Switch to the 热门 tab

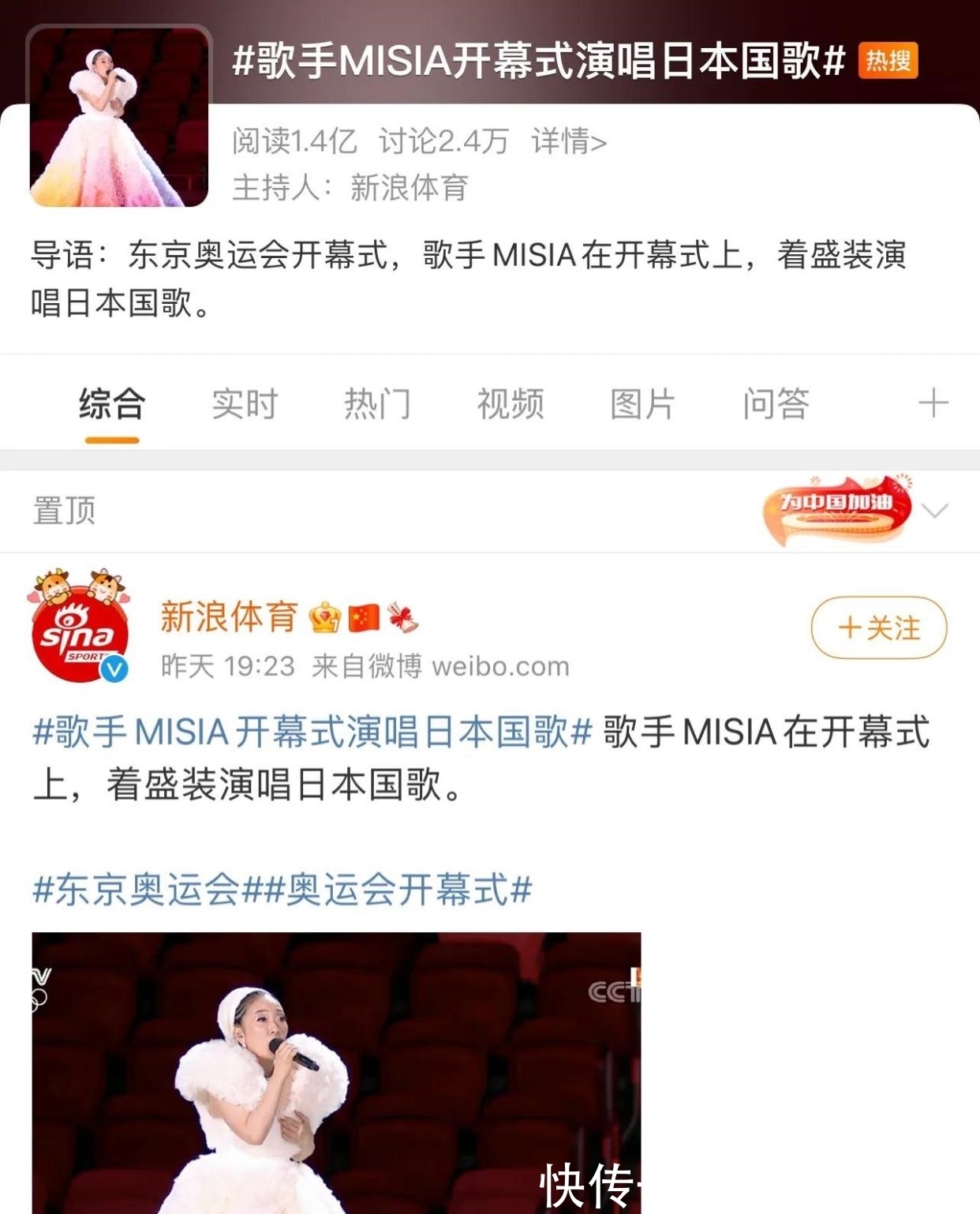377,404
